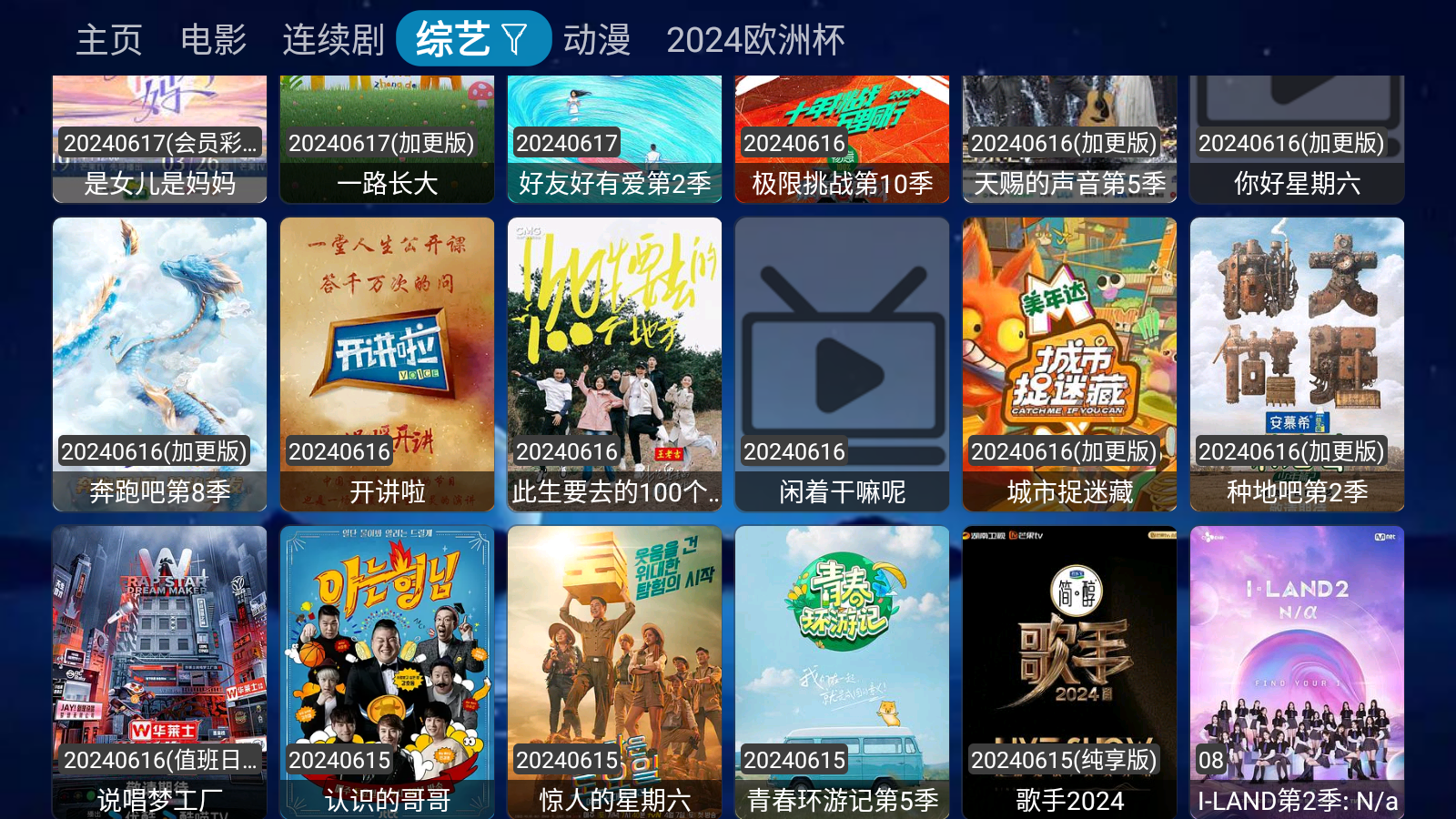Open 城市捉迷藏 poster
The width and height of the screenshot is (1456, 819).
1069,364
